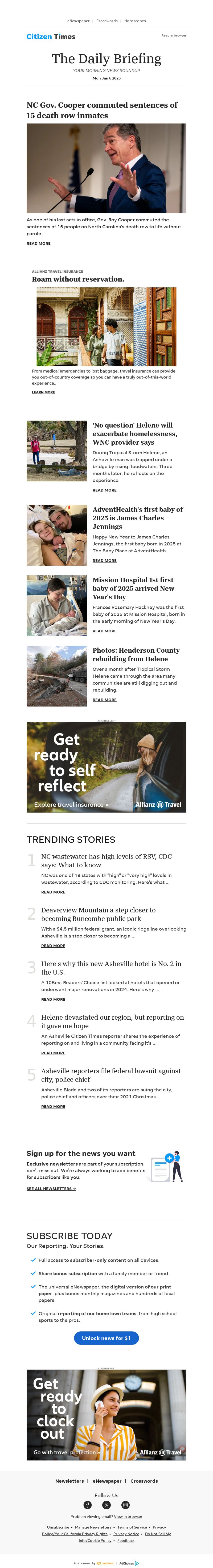The height and width of the screenshot is (1568, 213).
Task: Tap Learn More under Allianz travel insurance
Action: 43,392
